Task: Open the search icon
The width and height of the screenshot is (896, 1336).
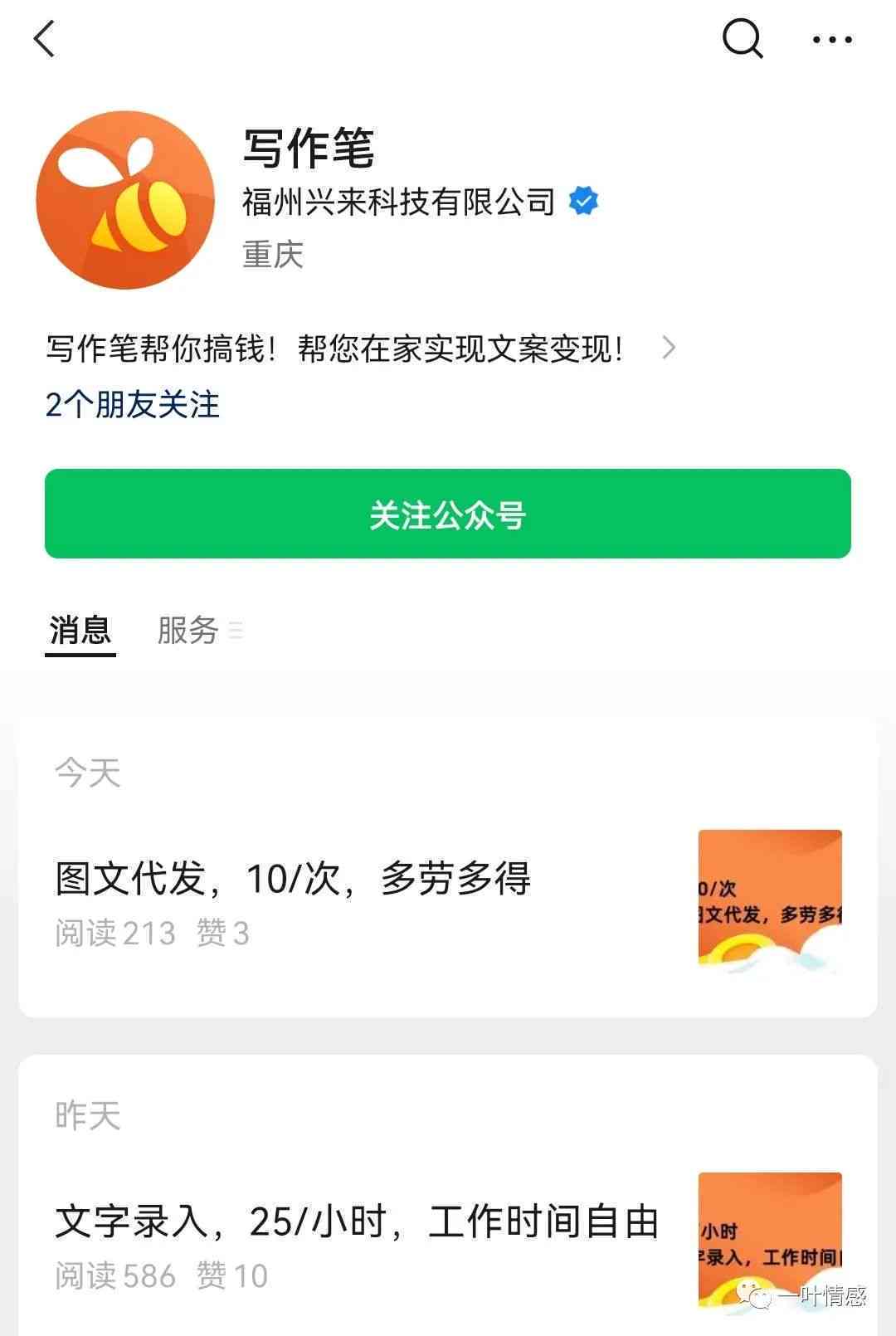Action: [742, 38]
